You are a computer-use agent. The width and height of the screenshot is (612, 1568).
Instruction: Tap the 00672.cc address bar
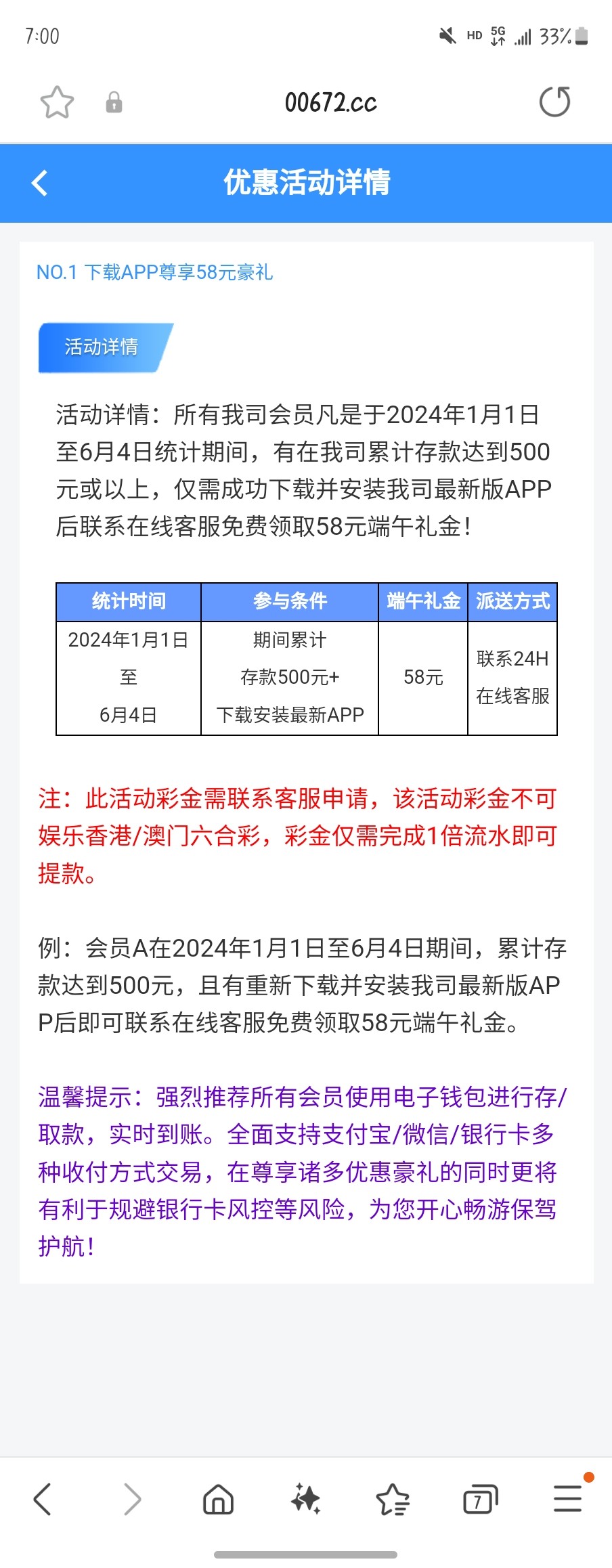[330, 103]
